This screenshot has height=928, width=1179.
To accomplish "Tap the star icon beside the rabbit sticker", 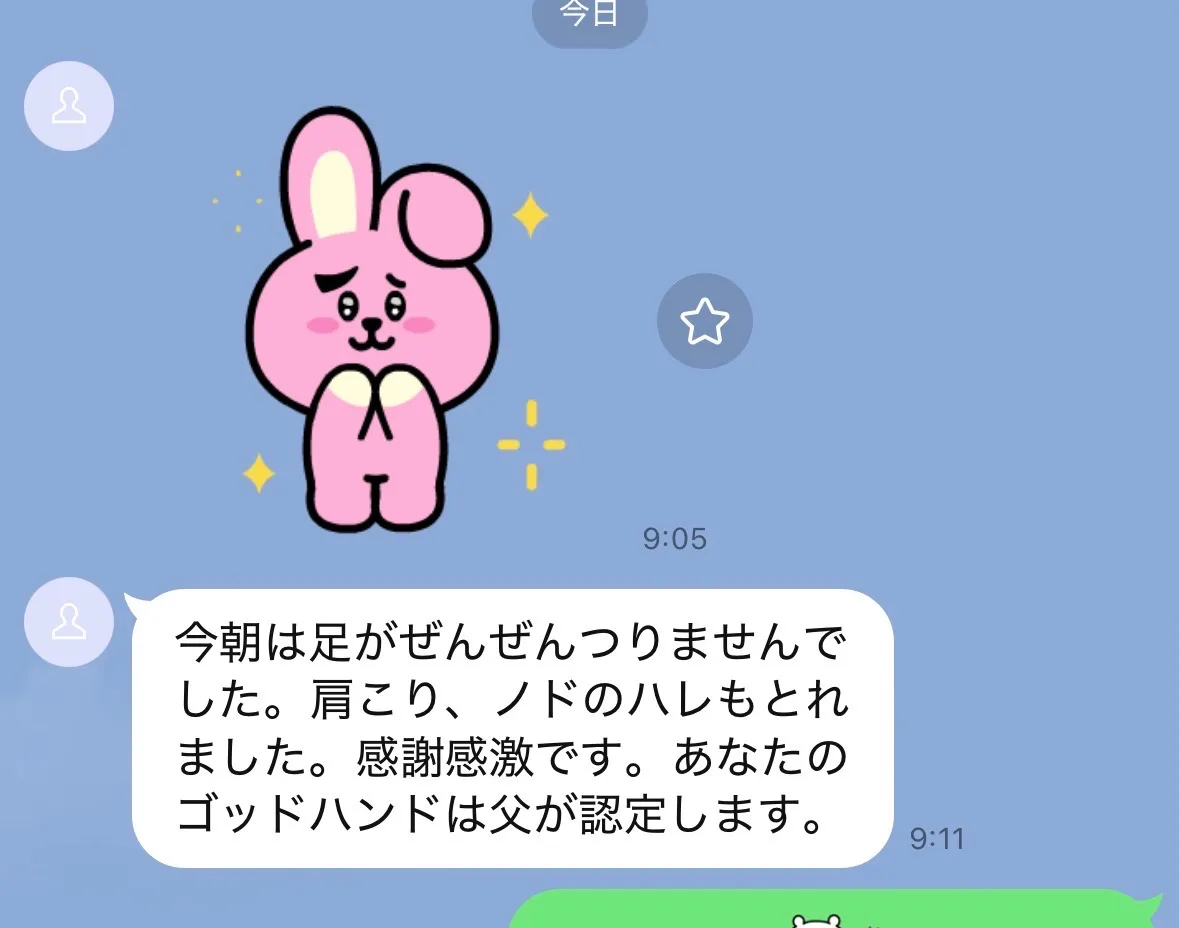I will tap(704, 321).
